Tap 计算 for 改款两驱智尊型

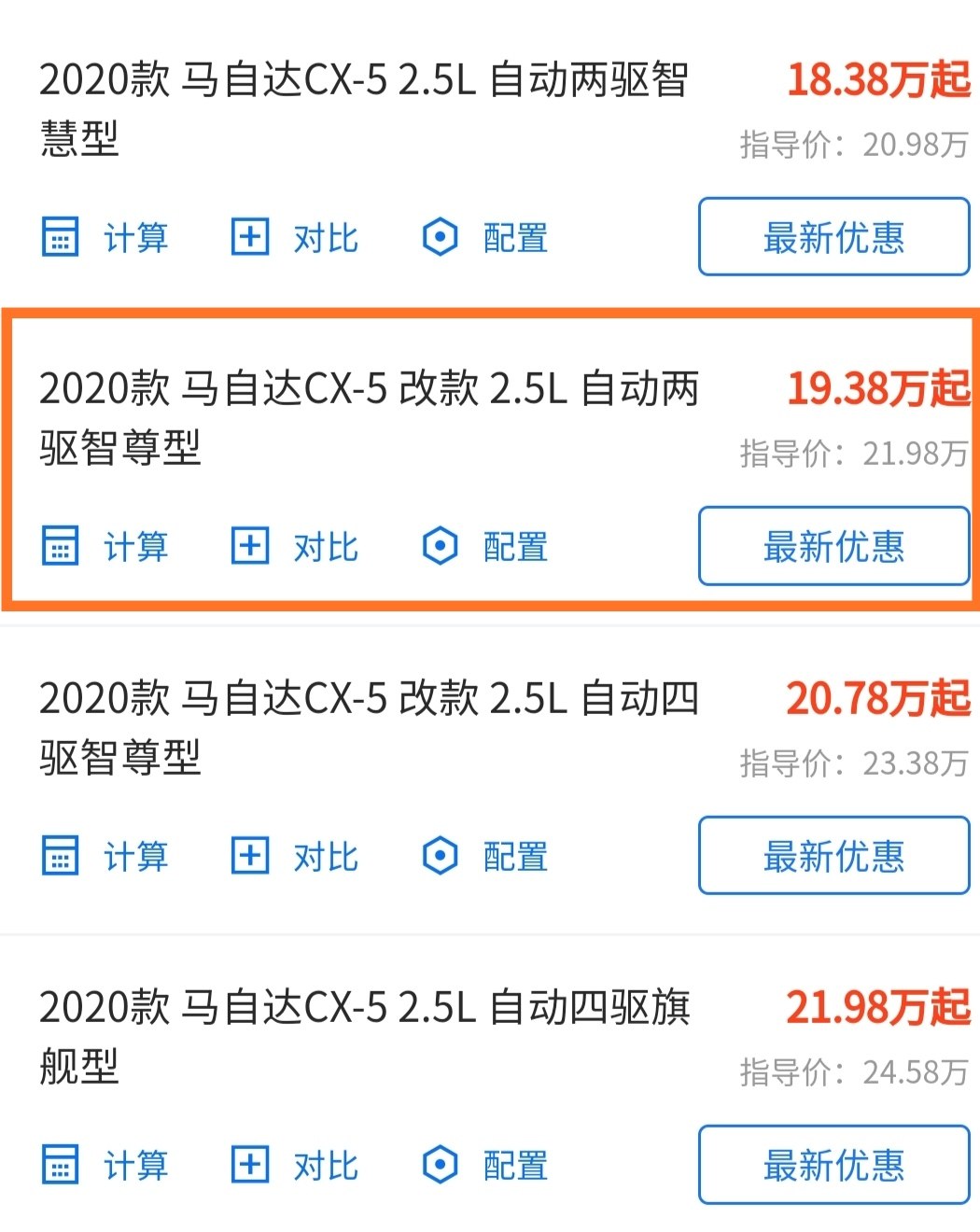[105, 546]
